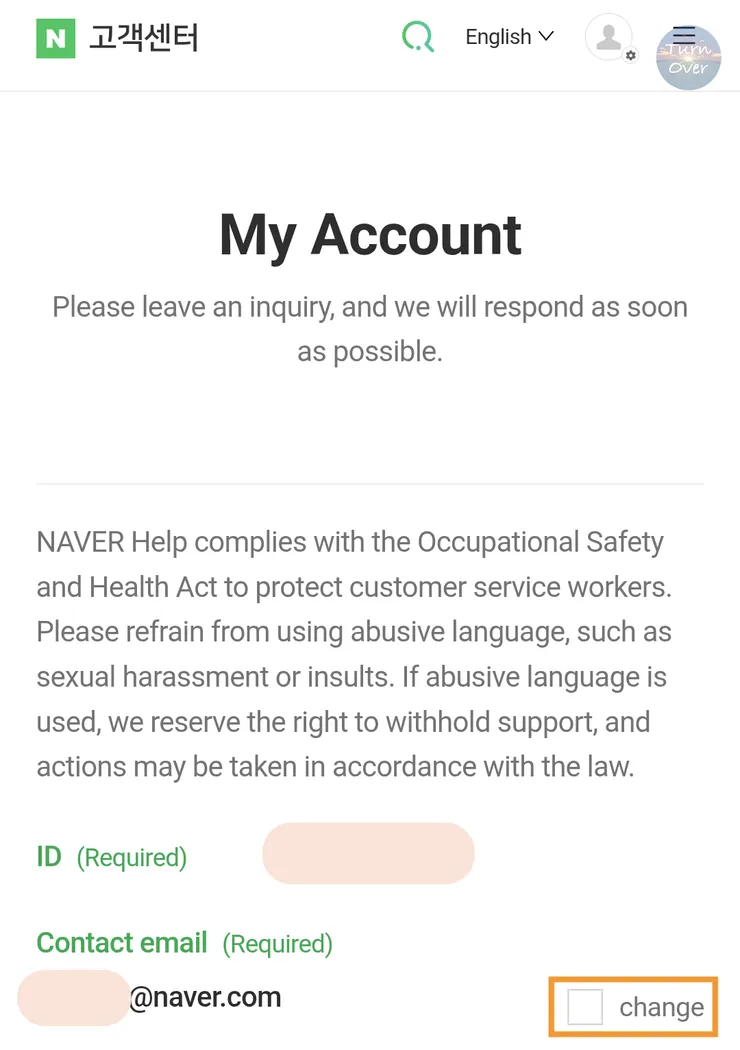Tick the change email checkbox
This screenshot has width=740, height=1050.
(585, 1007)
